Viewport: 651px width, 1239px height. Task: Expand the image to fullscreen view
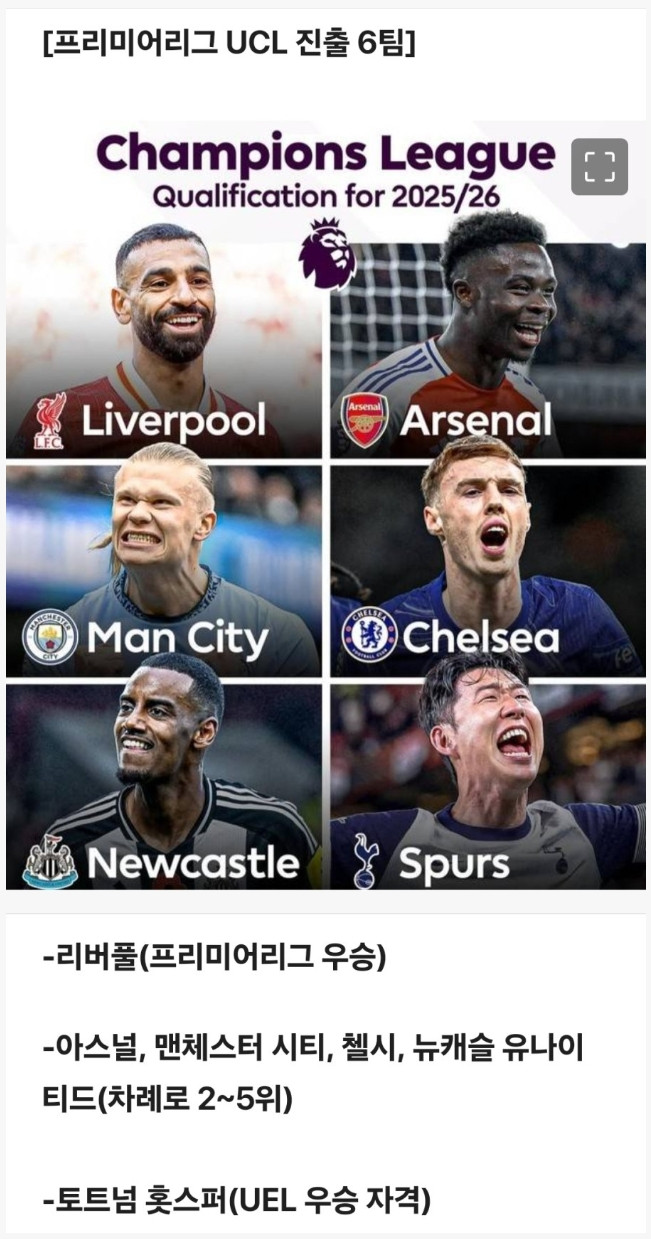tap(599, 167)
